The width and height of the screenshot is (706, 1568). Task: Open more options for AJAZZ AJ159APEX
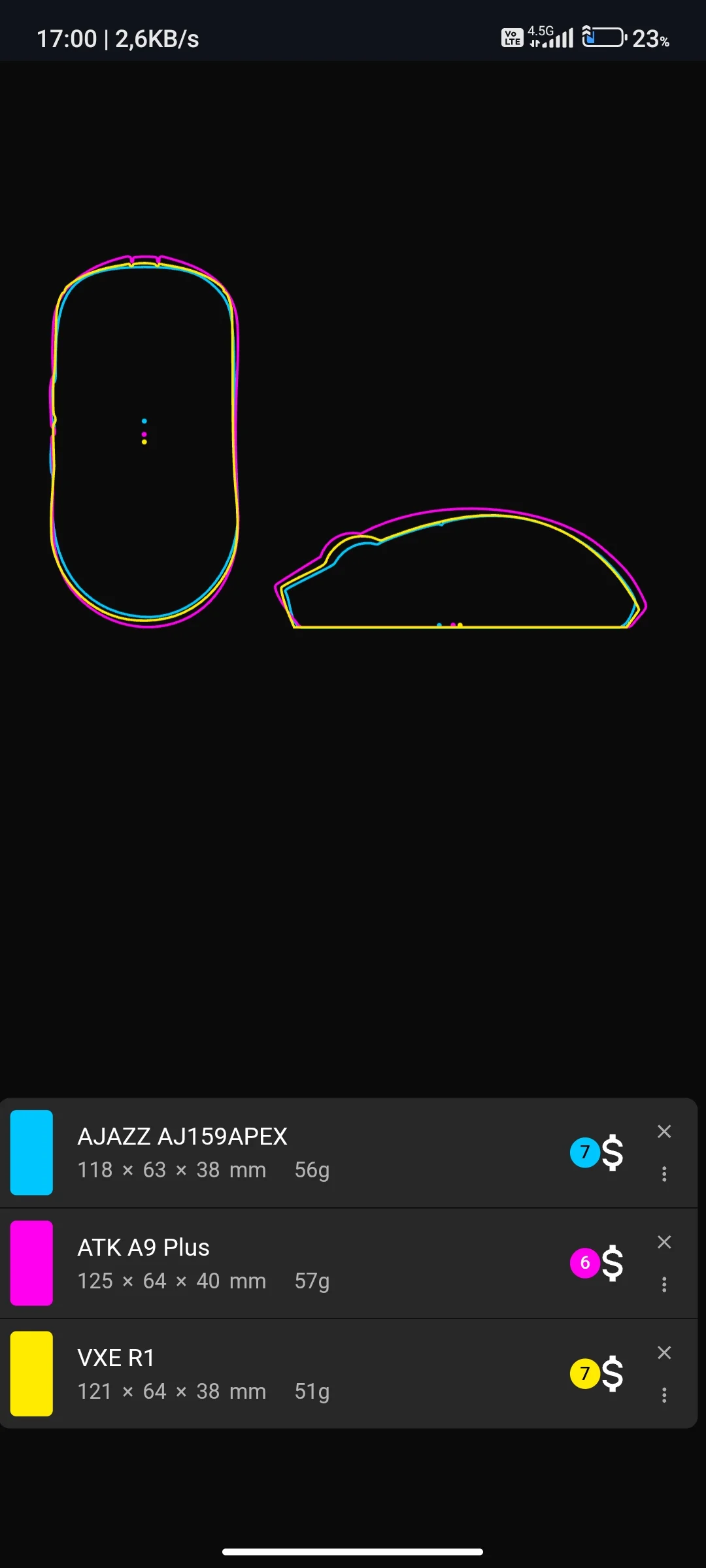click(664, 1174)
